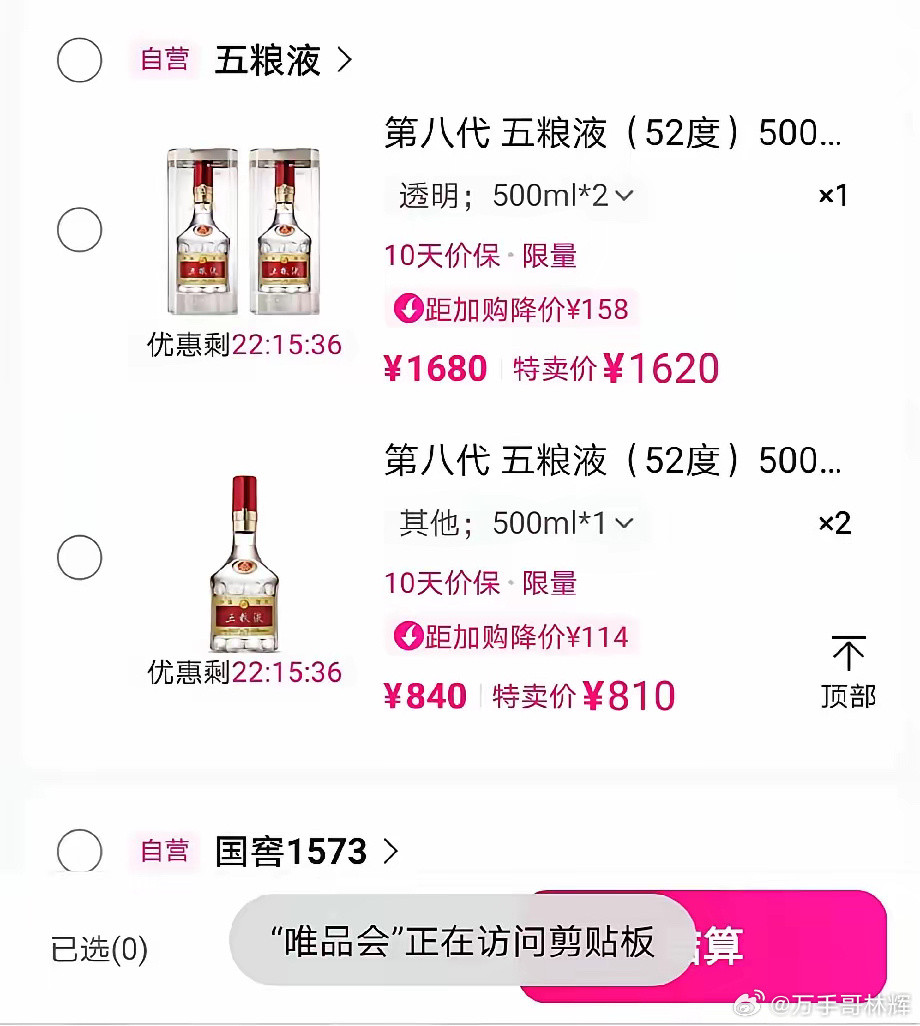Open the 五粮液 store via its chevron arrow
The height and width of the screenshot is (1026, 920).
(x=344, y=60)
